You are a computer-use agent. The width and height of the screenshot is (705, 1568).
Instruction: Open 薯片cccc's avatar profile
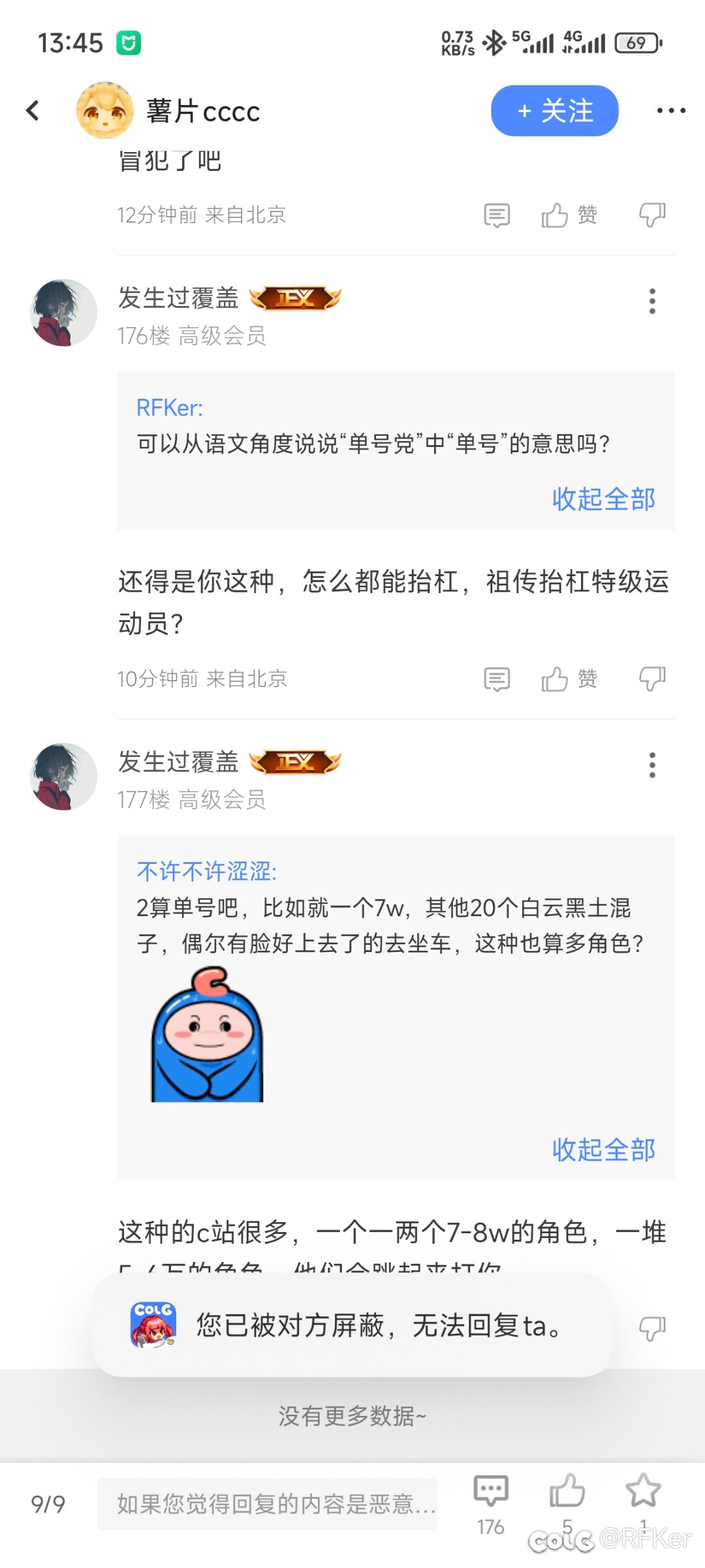coord(105,110)
